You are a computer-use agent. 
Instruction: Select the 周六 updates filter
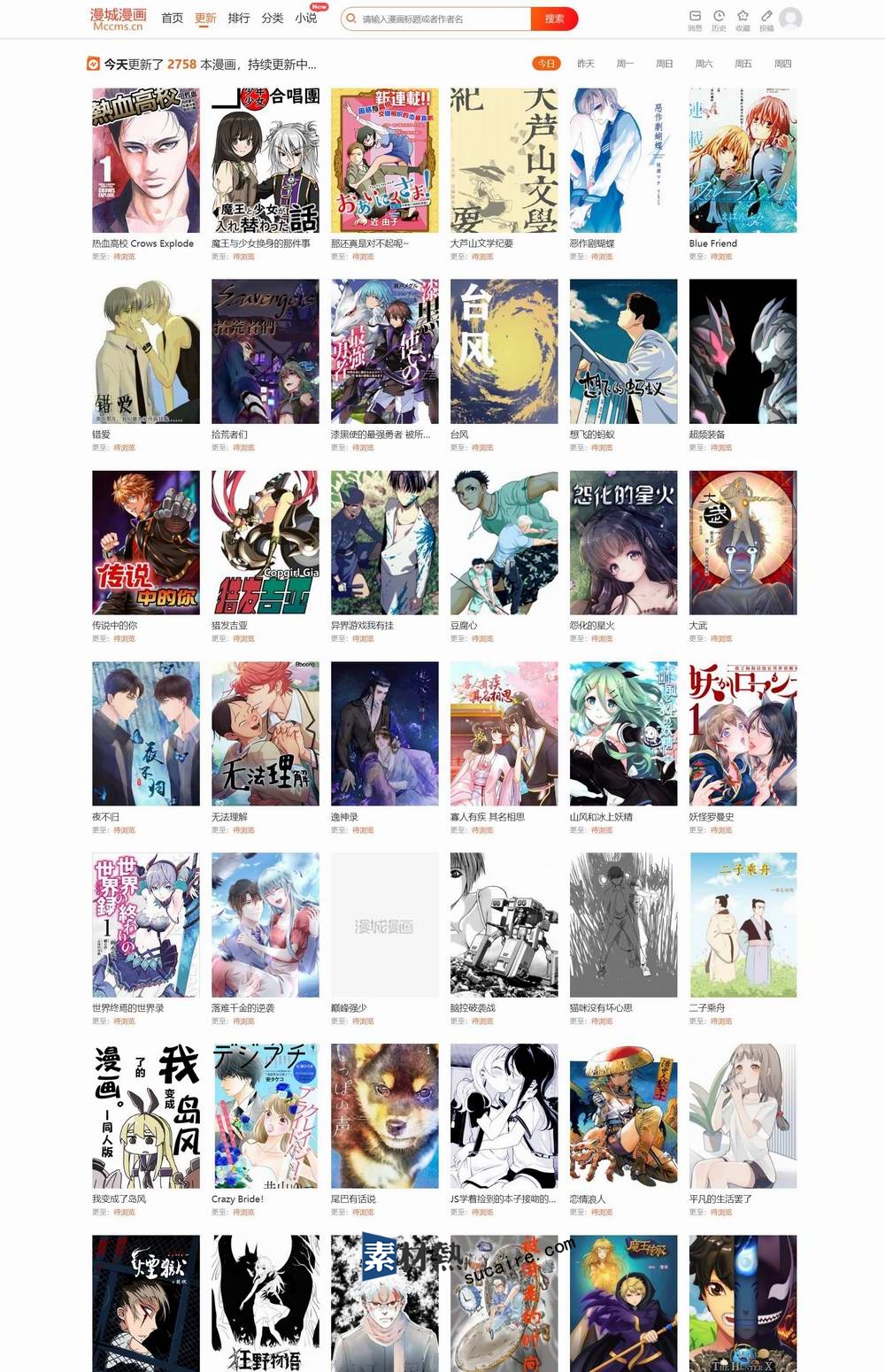click(x=704, y=64)
